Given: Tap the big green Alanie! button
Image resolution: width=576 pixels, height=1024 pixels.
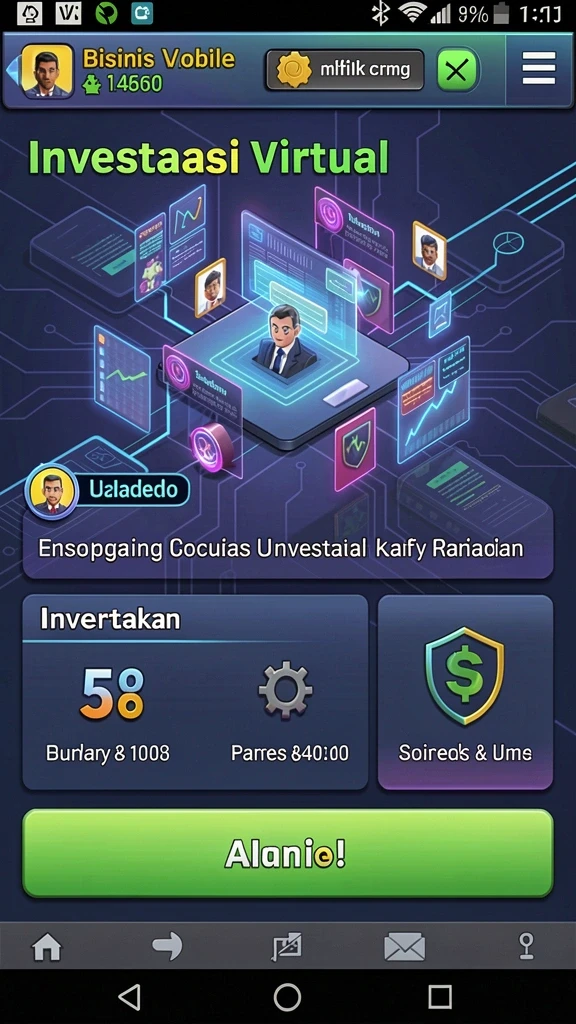Looking at the screenshot, I should pos(287,853).
